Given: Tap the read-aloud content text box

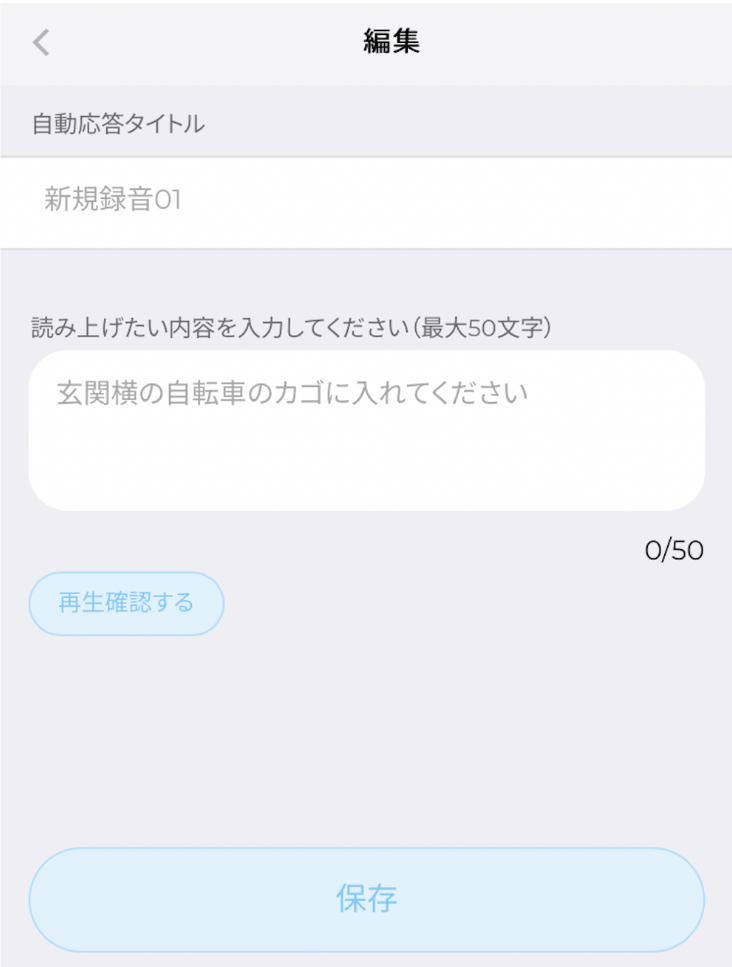Looking at the screenshot, I should coord(366,430).
